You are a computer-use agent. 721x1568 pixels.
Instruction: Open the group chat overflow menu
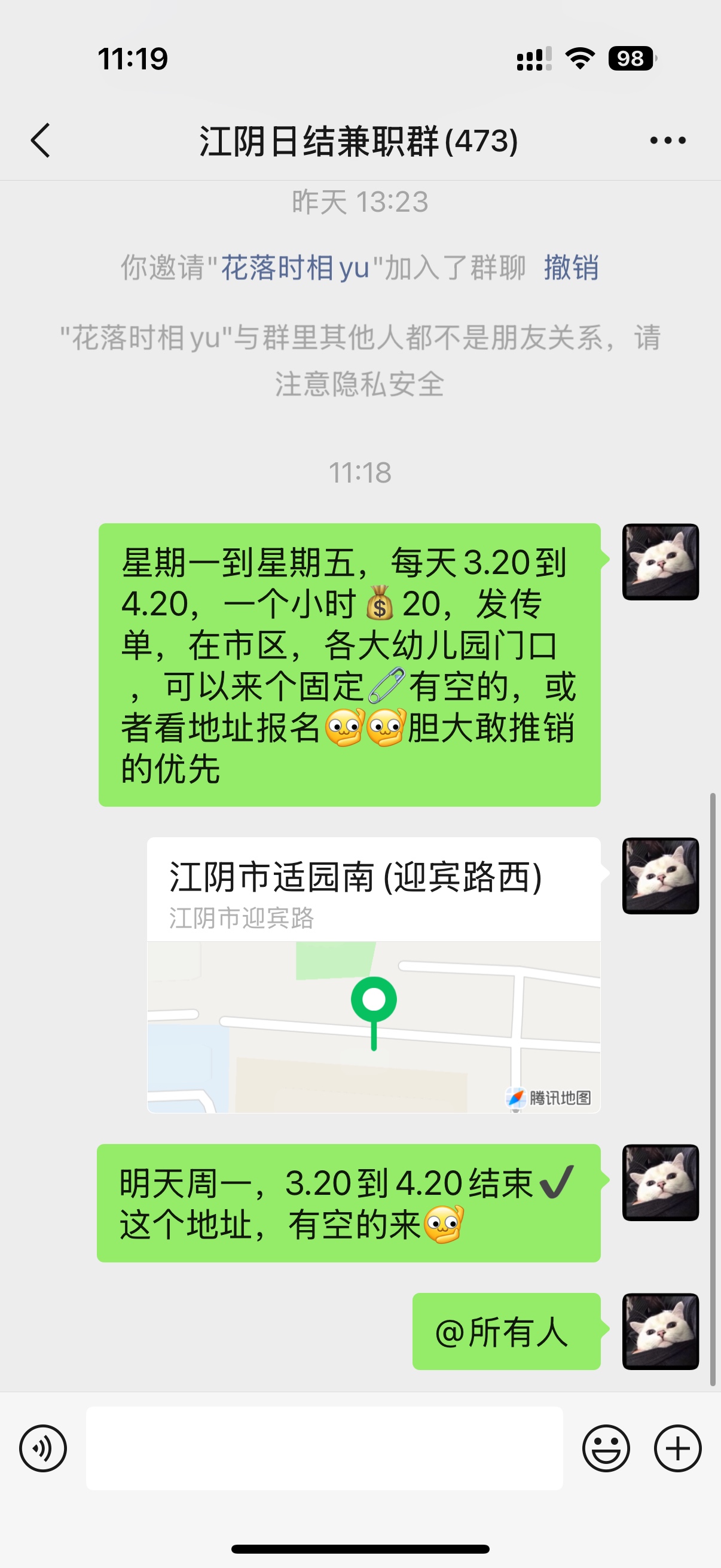(x=667, y=141)
